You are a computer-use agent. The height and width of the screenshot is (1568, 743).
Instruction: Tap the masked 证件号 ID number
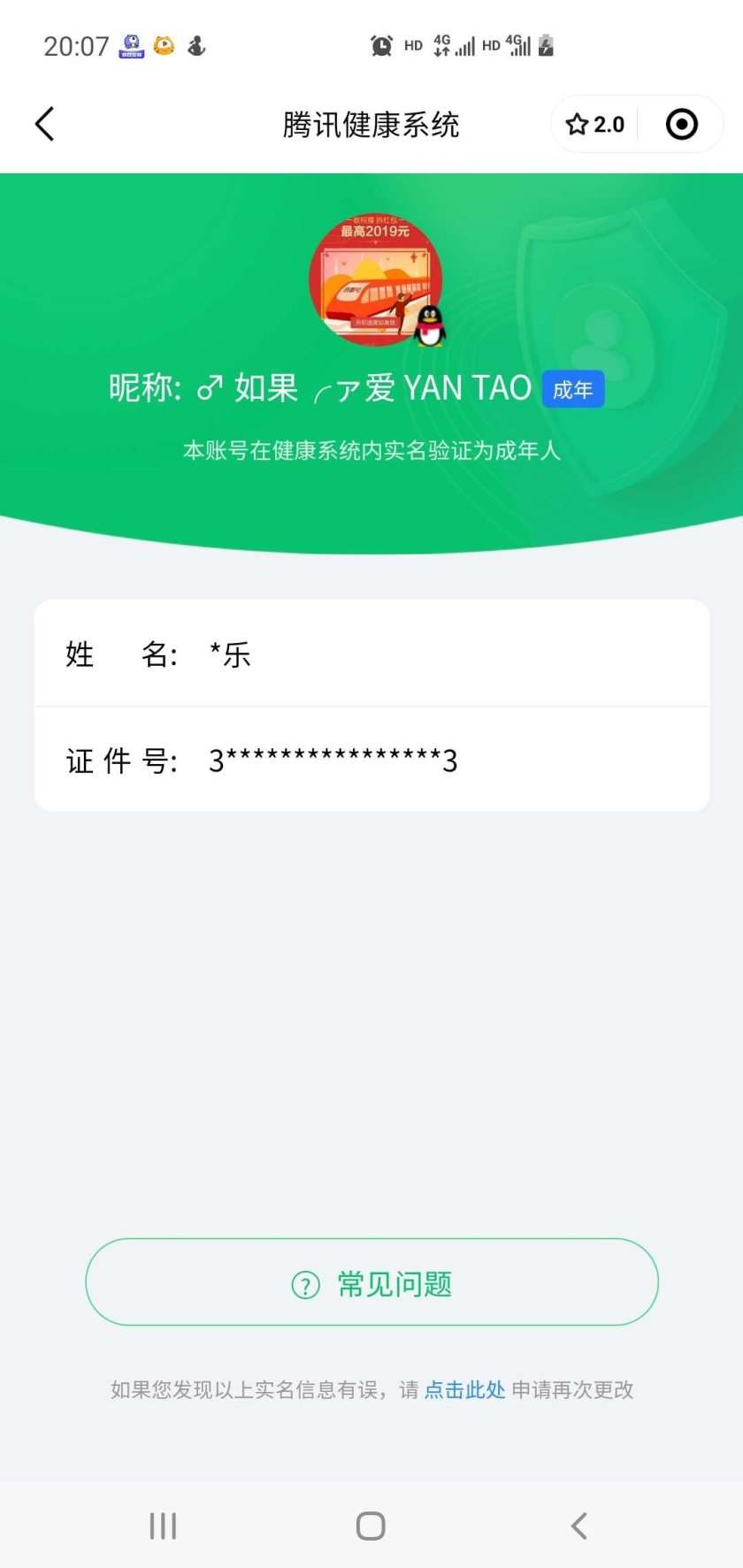tap(334, 761)
